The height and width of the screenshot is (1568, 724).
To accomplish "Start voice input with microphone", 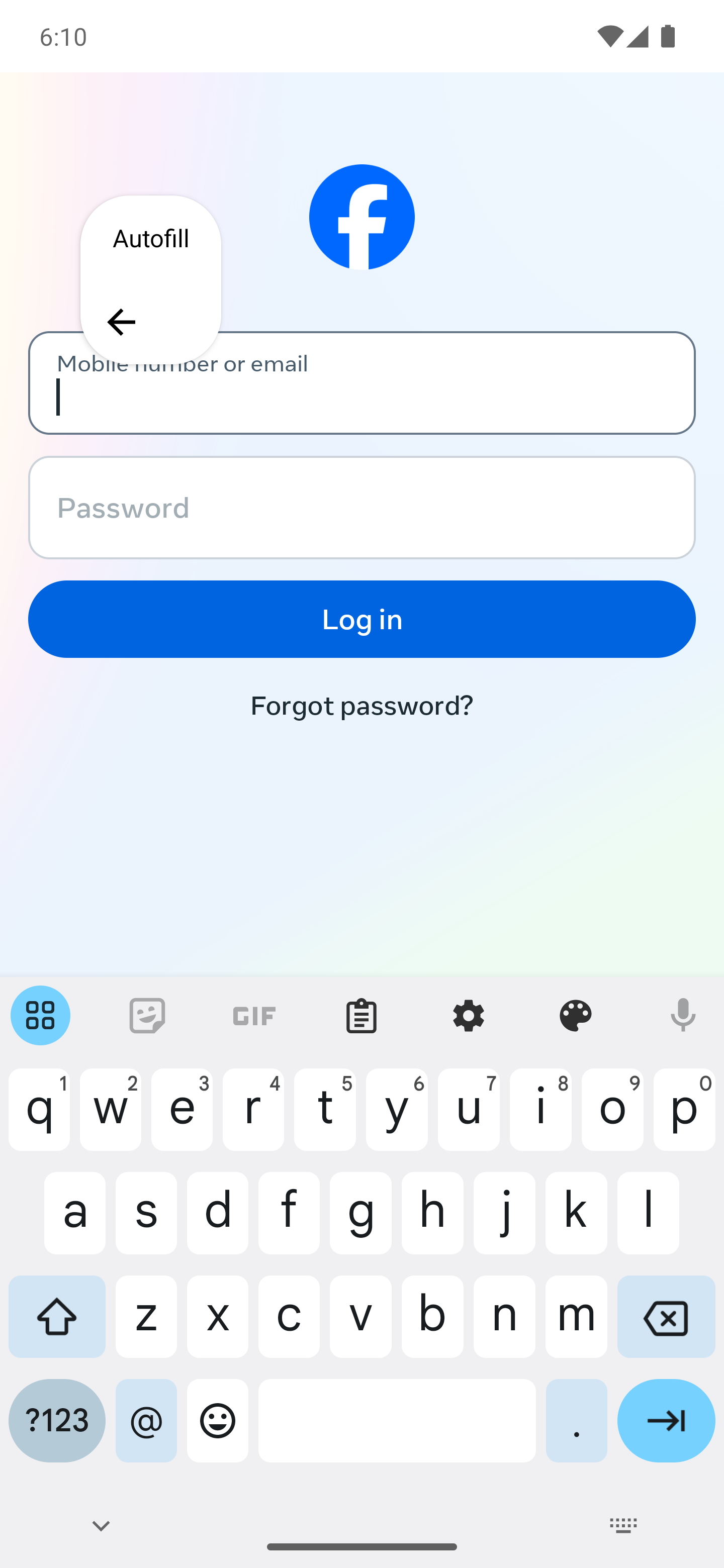I will (683, 1015).
